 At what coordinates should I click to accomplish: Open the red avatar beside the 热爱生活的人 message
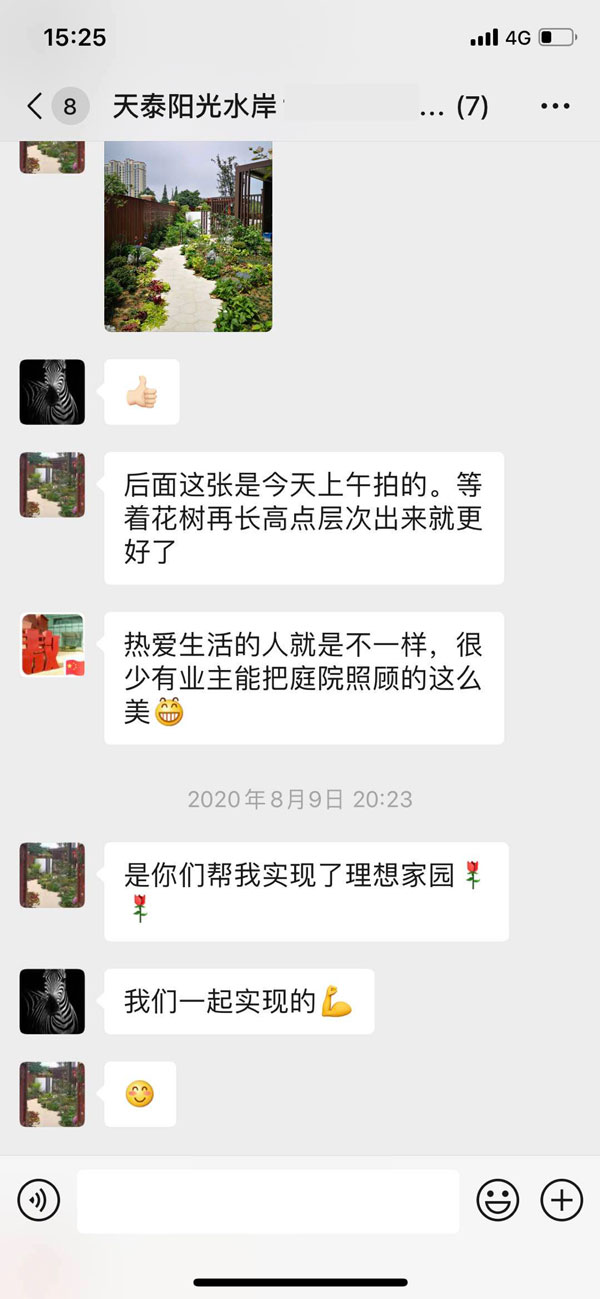pos(52,646)
